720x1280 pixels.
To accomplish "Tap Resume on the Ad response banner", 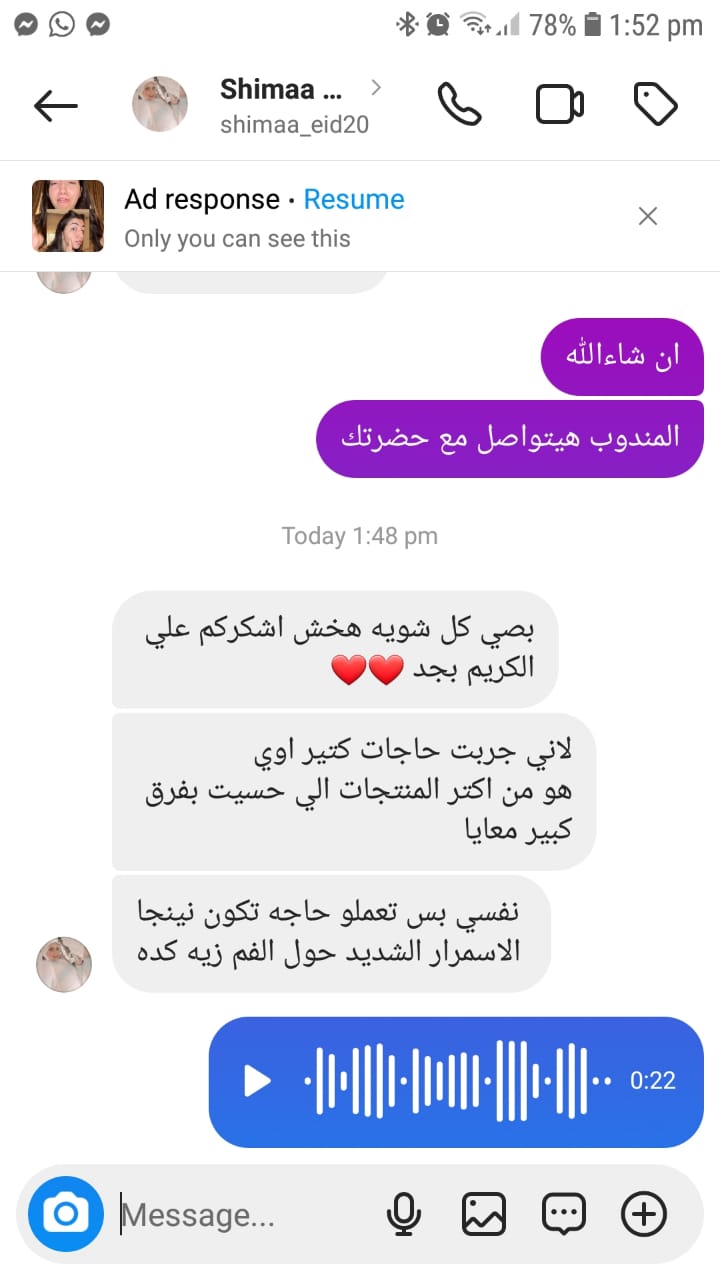I will tap(354, 199).
